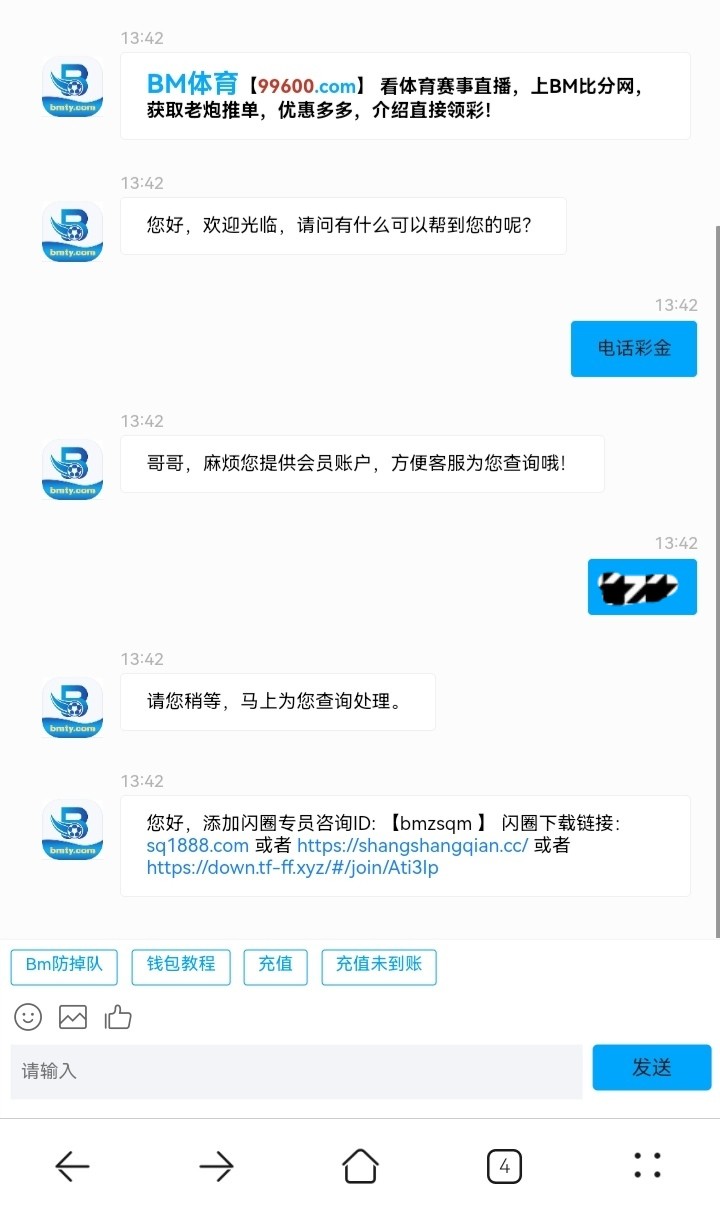Open the shangshangqian.cc link
This screenshot has width=720, height=1213.
tap(412, 846)
